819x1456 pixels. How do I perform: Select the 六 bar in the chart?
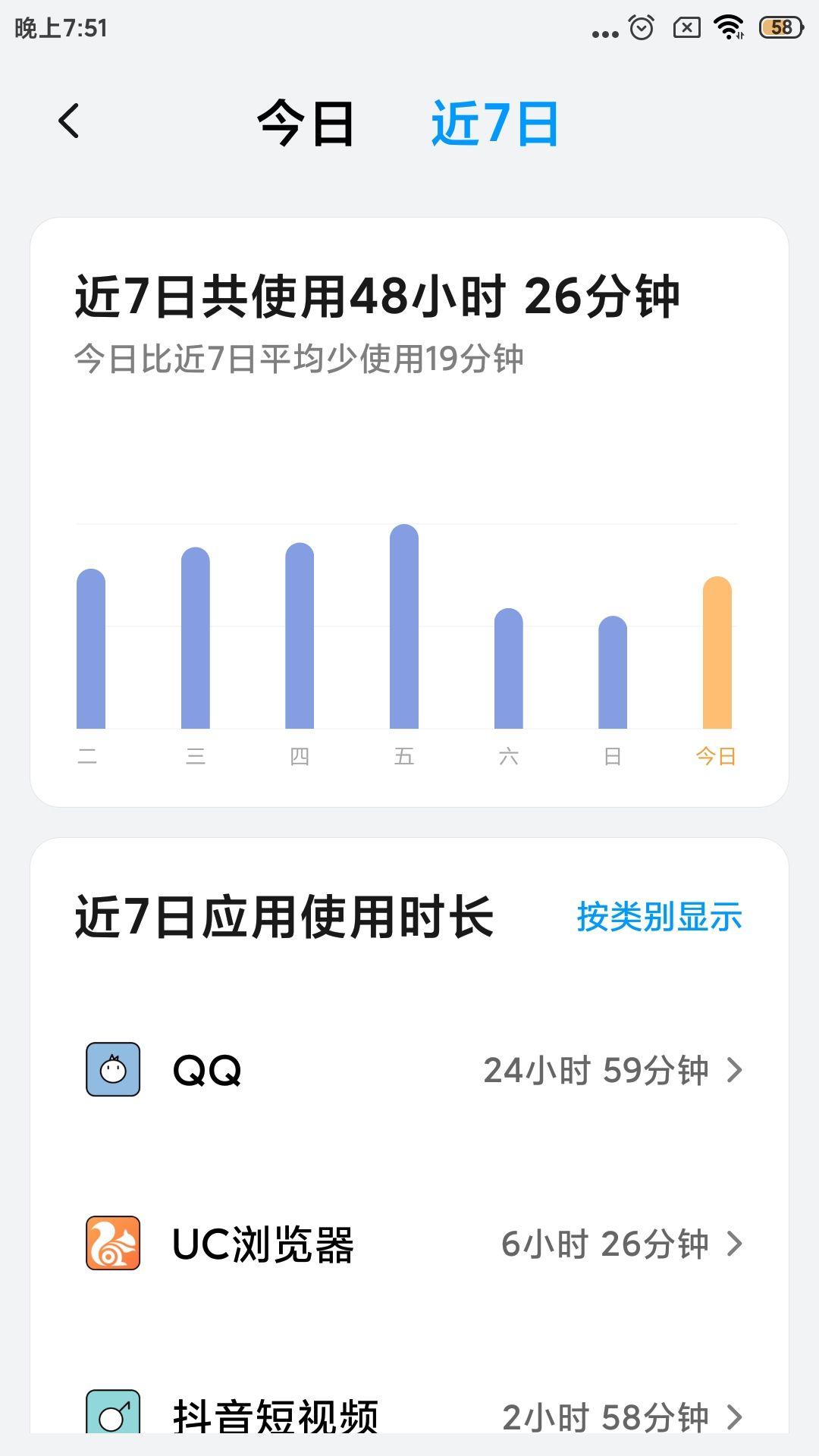[x=509, y=669]
